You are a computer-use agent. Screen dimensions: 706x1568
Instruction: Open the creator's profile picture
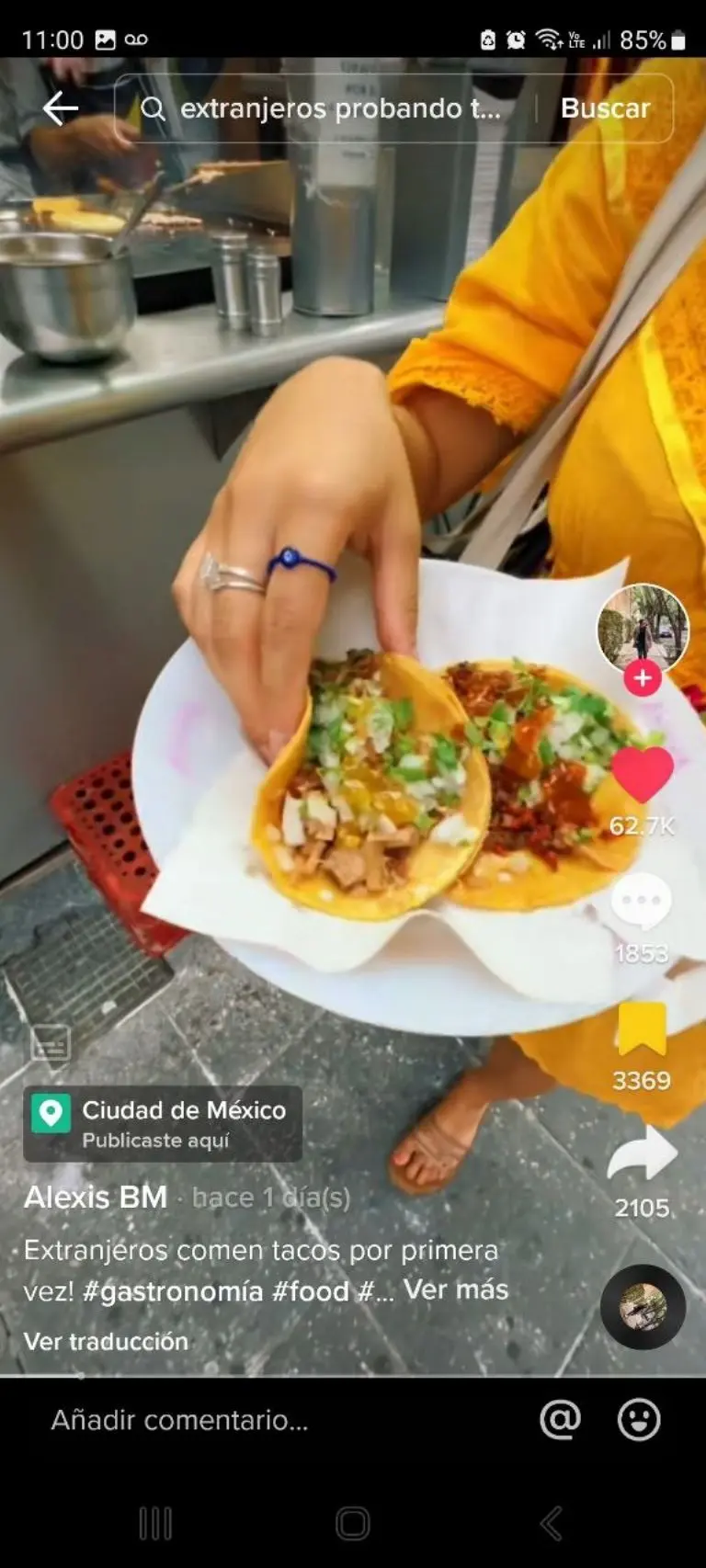tap(643, 628)
